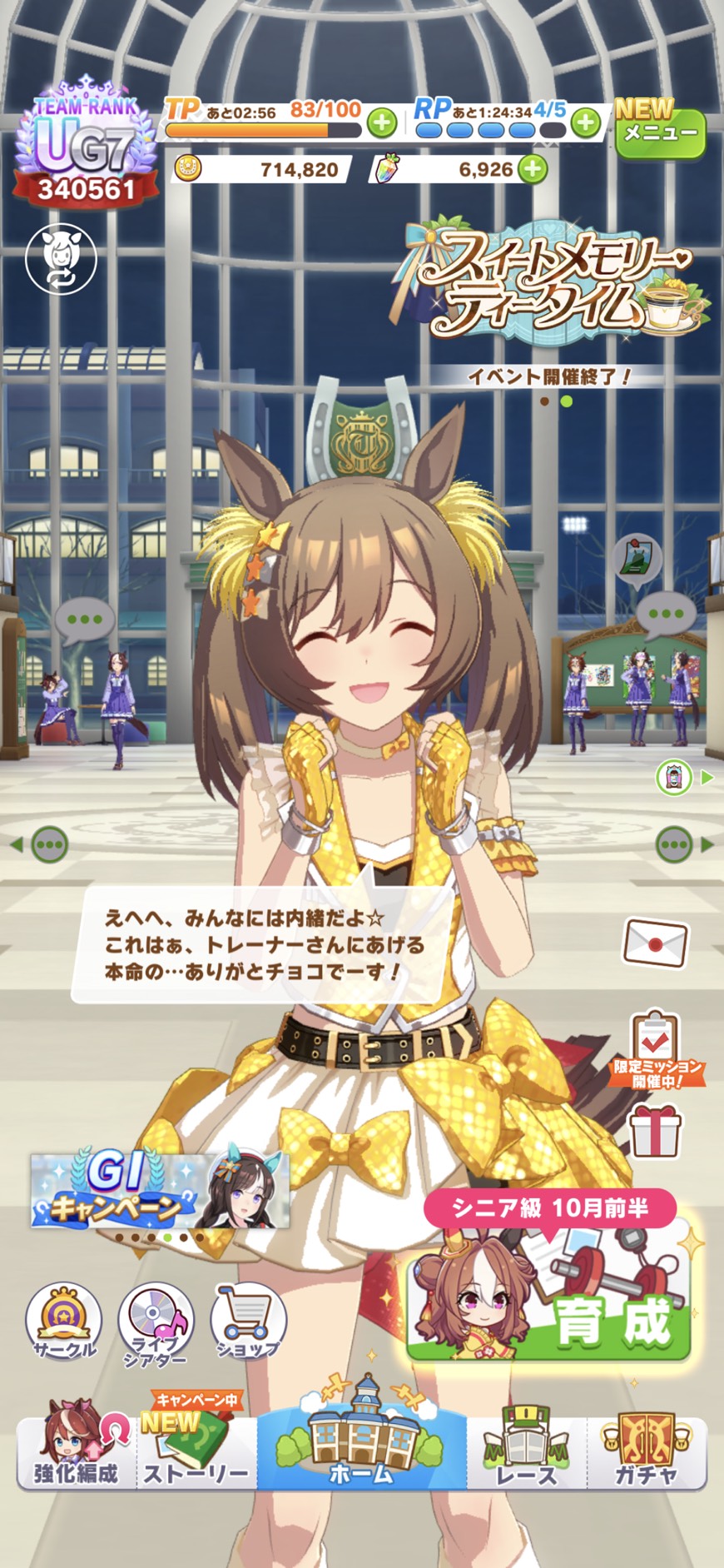
Task: Open the メニュー menu button
Action: [660, 130]
